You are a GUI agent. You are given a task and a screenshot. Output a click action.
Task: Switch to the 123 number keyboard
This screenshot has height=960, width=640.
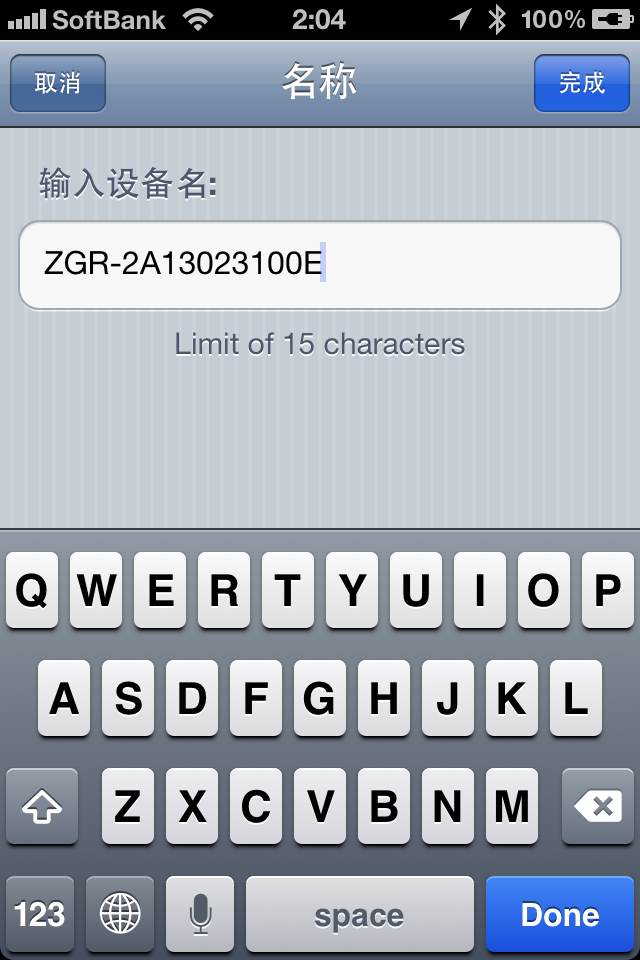point(40,914)
